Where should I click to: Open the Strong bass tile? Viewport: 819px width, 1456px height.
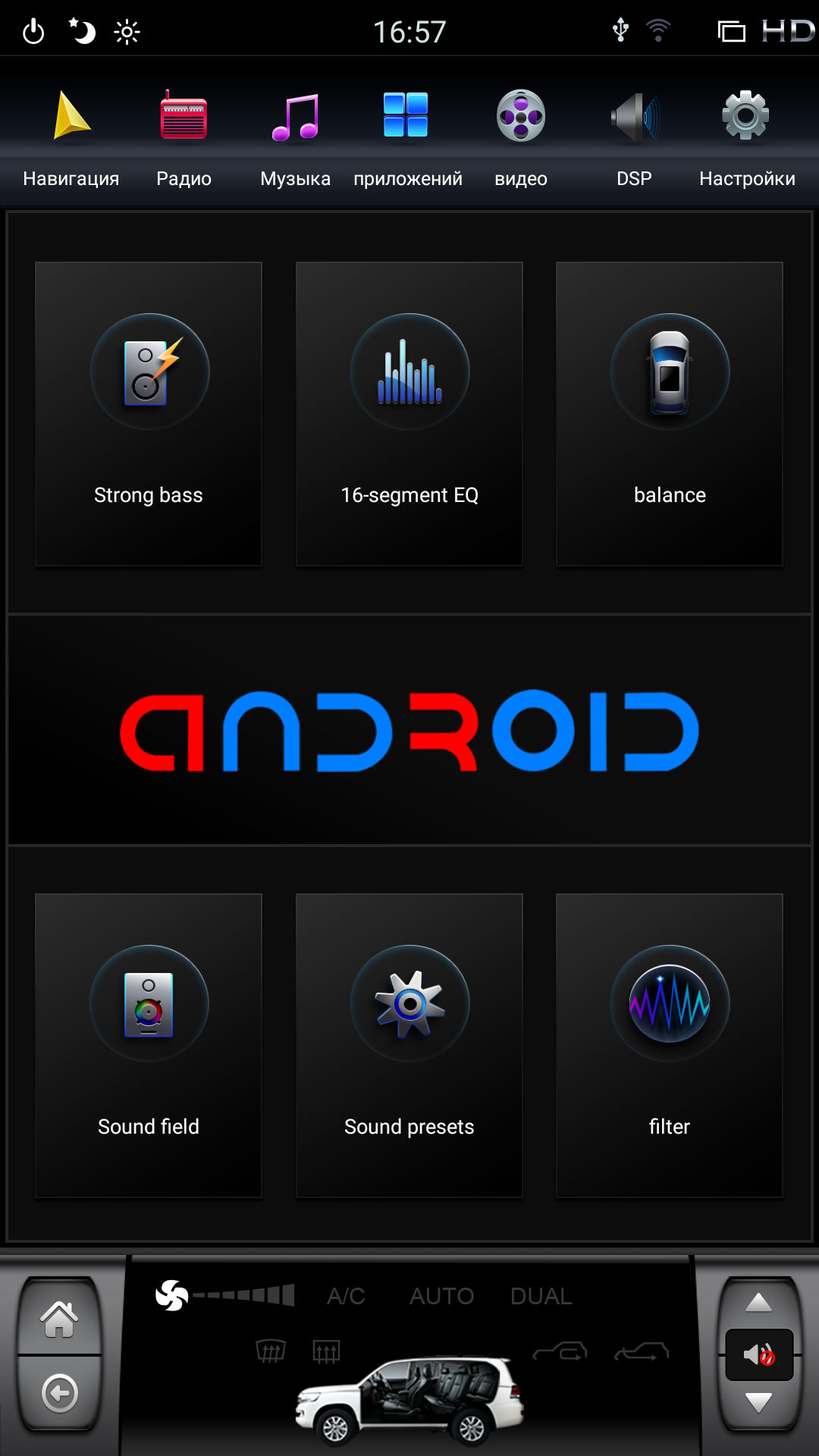point(149,414)
